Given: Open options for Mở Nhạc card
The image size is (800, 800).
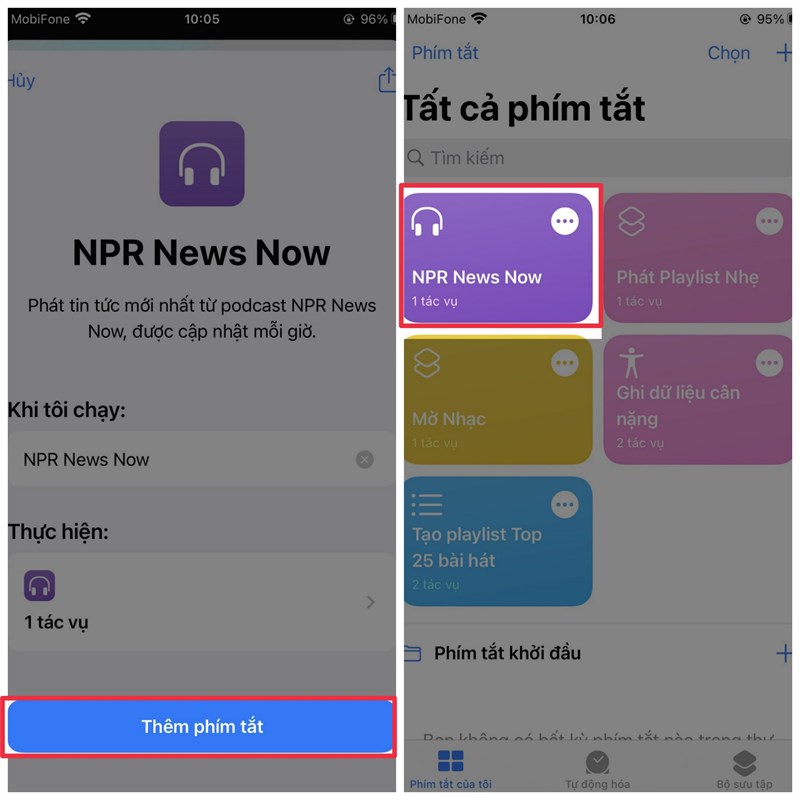Looking at the screenshot, I should [x=565, y=363].
